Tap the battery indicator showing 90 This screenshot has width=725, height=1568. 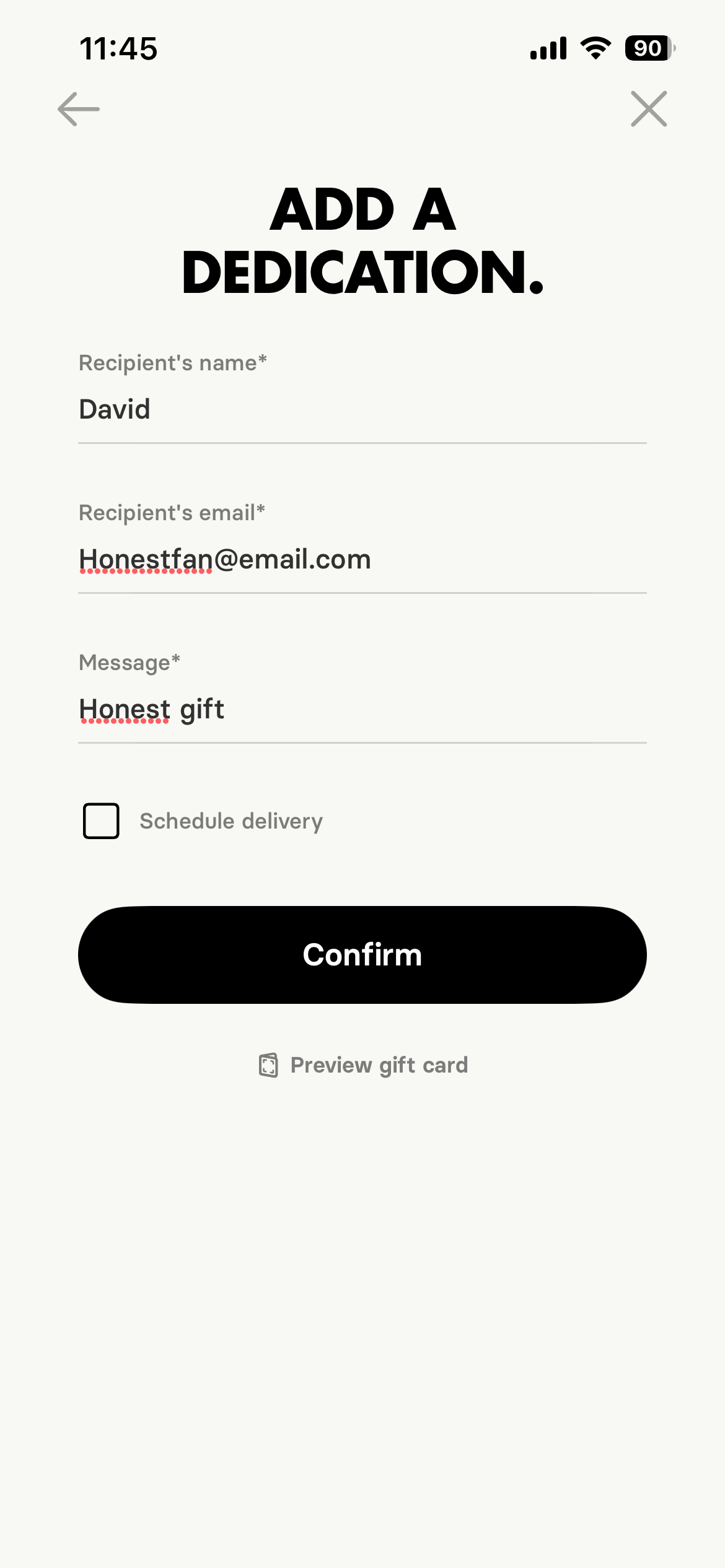click(647, 48)
